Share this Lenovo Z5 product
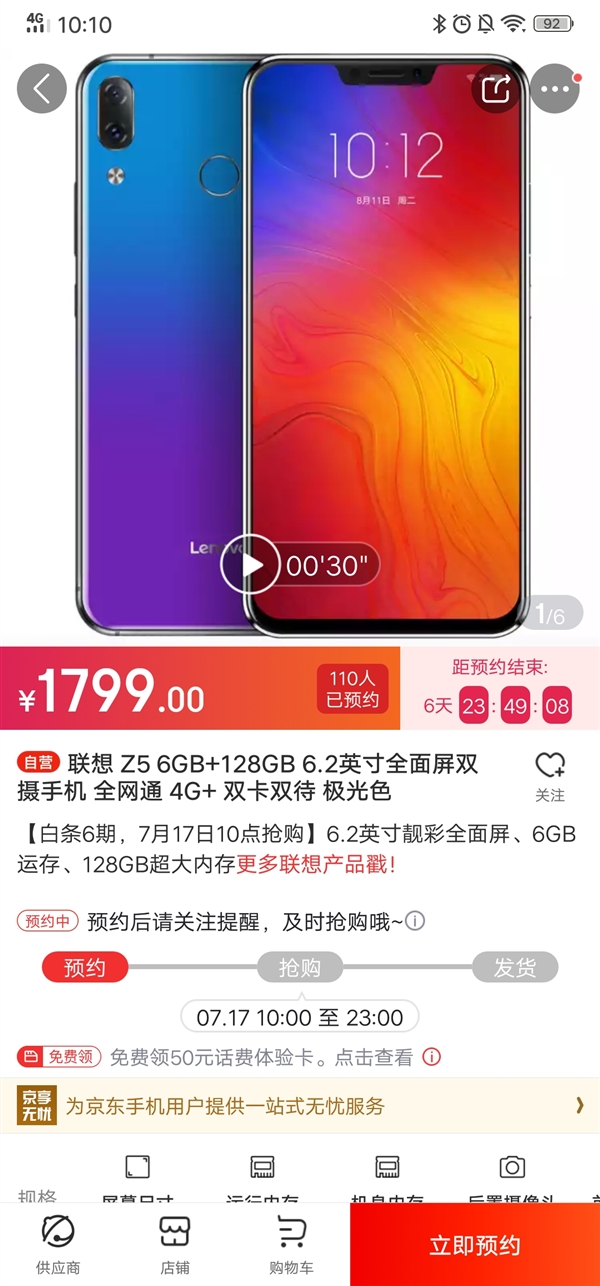The width and height of the screenshot is (600, 1286). point(496,88)
